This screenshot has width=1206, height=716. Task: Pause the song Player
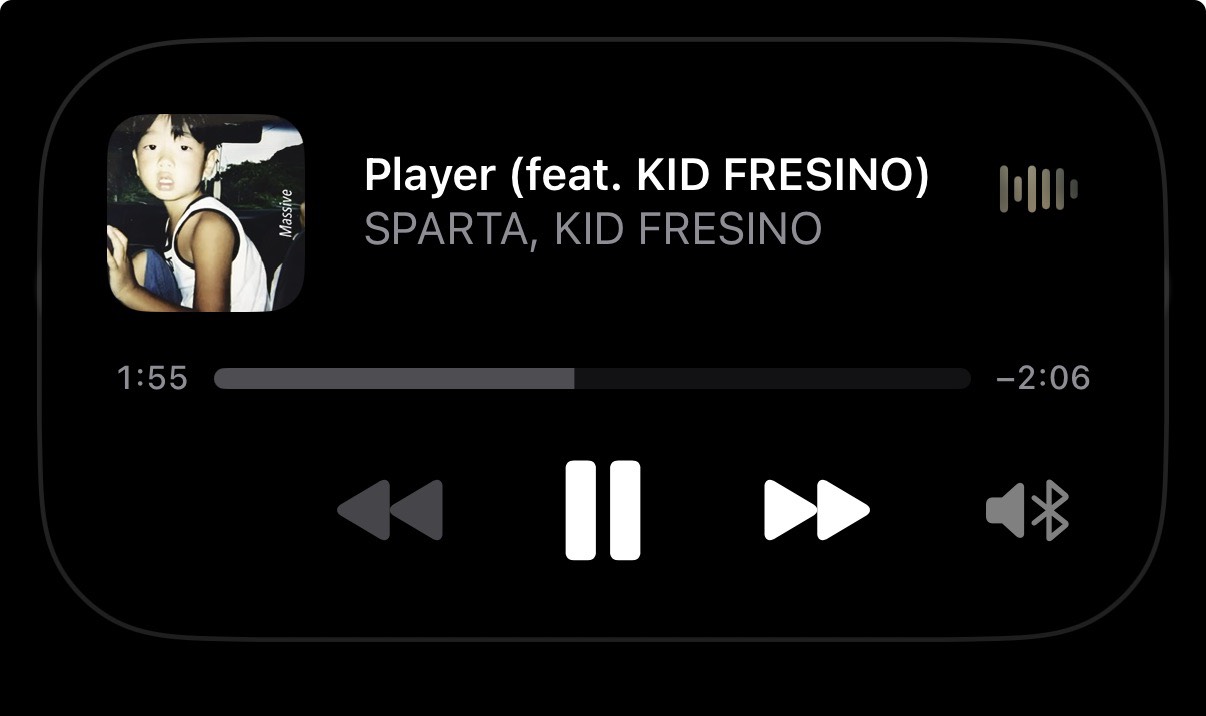pos(602,510)
